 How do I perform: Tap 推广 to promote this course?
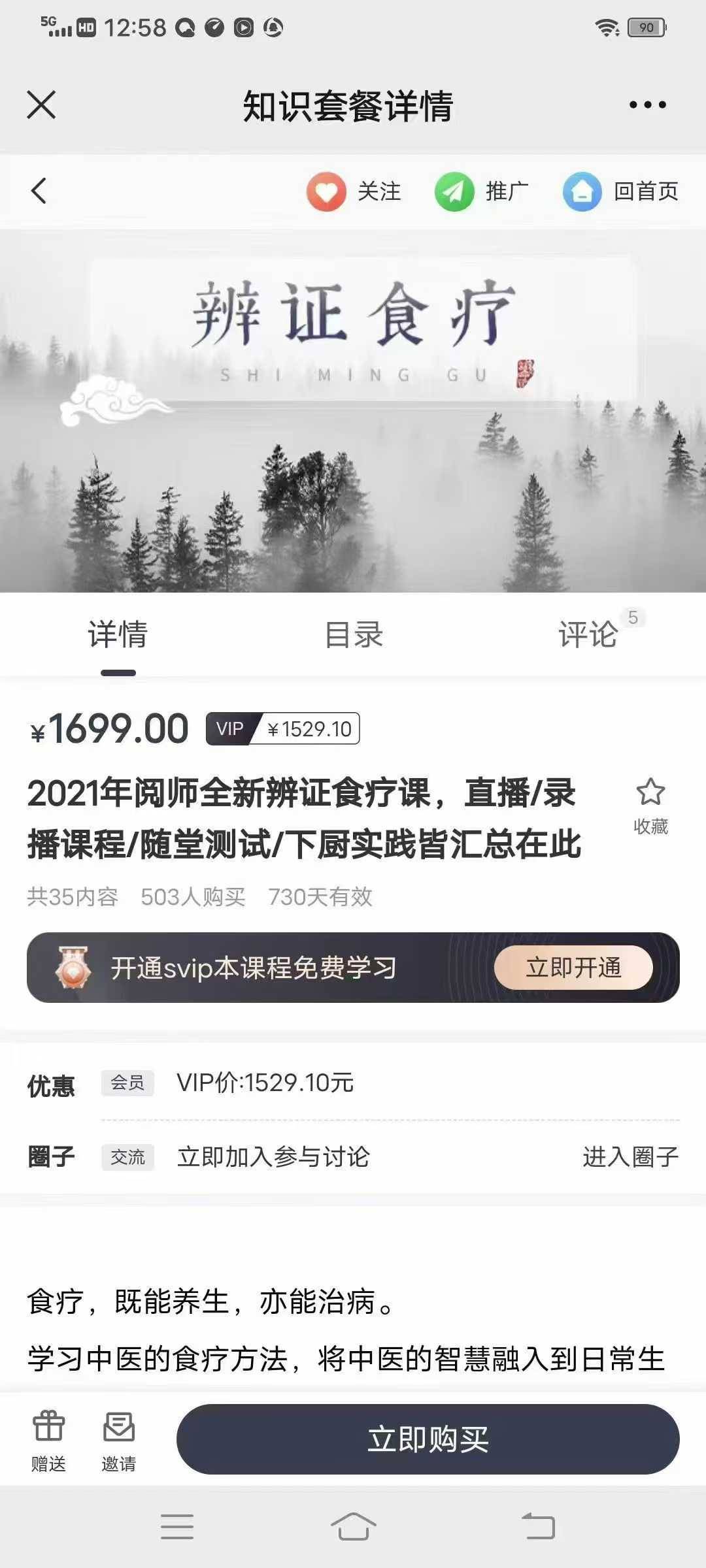482,191
